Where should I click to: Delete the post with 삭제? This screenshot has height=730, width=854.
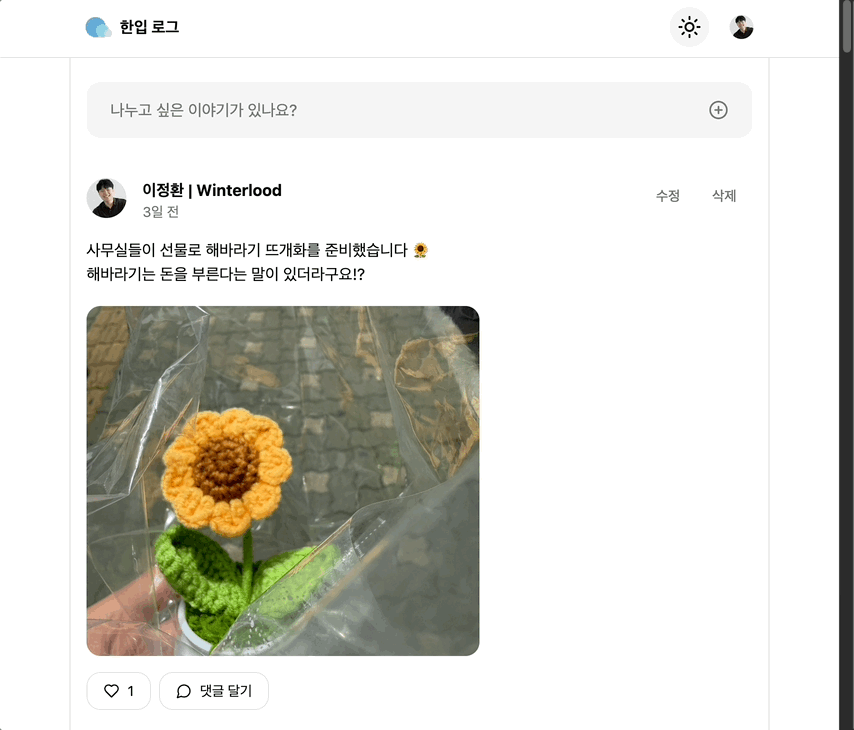pos(724,196)
